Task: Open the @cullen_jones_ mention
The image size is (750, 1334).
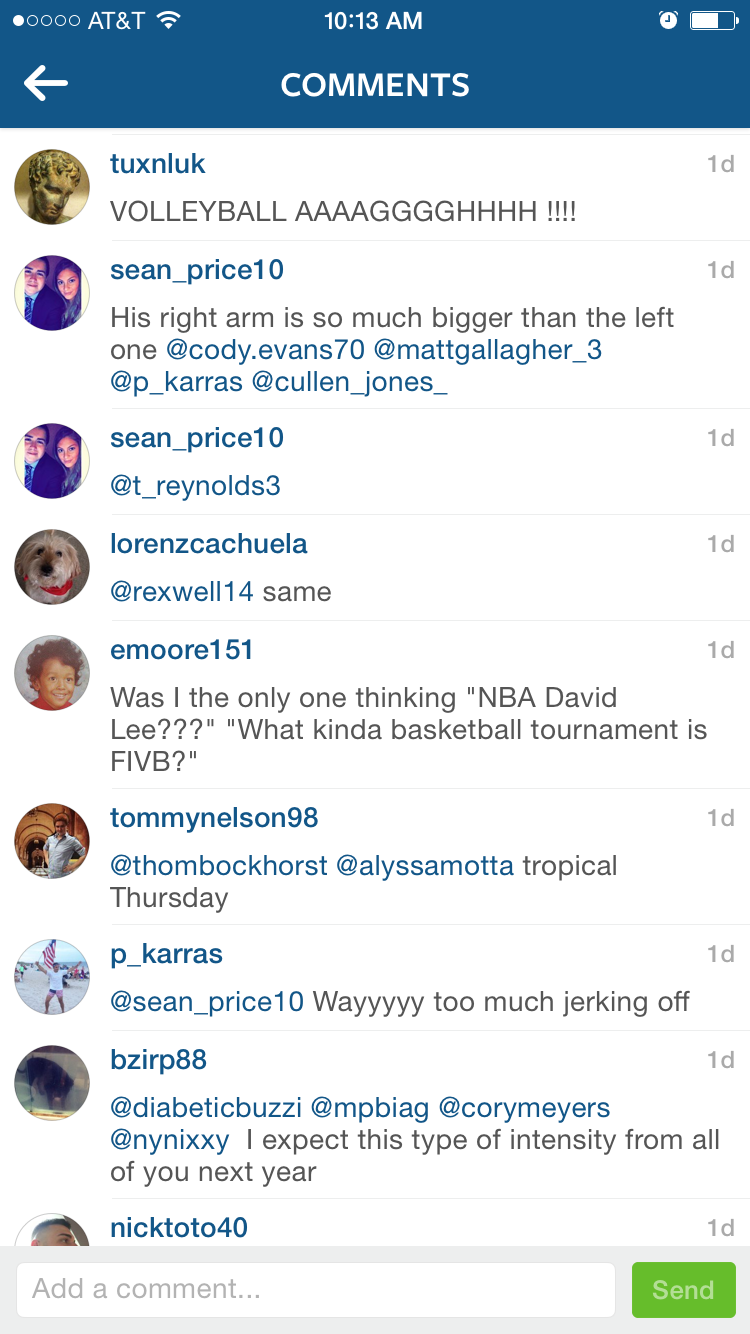Action: [349, 382]
